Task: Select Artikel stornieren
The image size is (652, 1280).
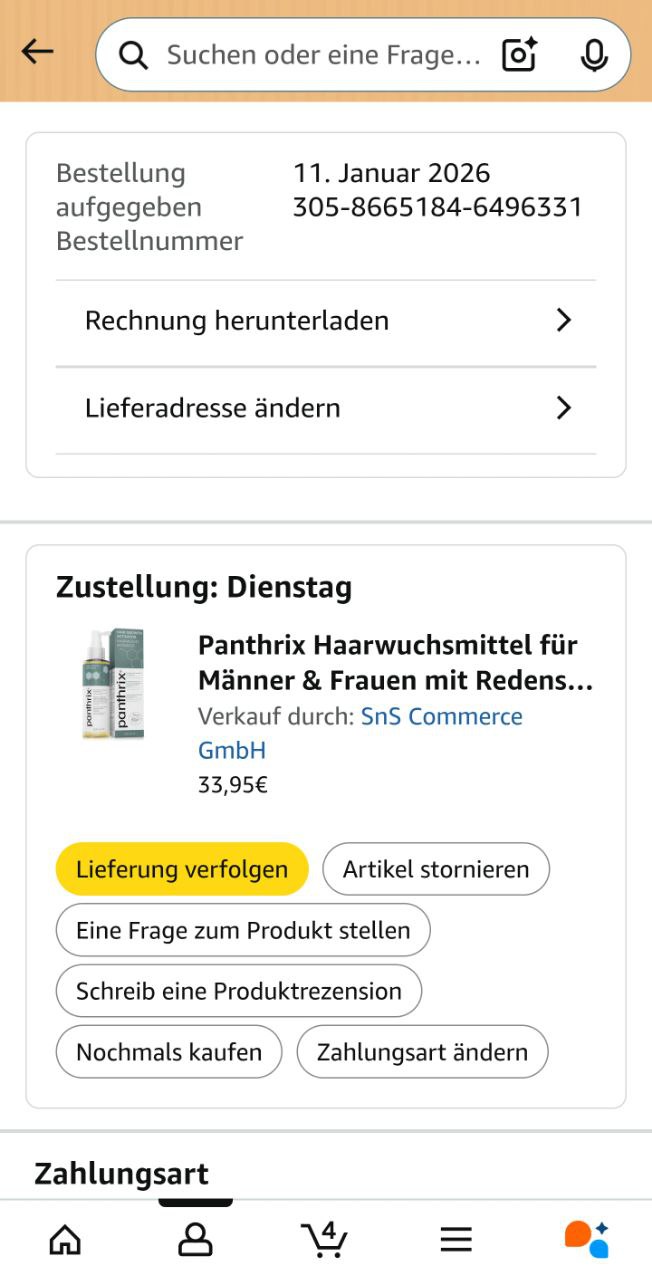Action: pos(436,869)
